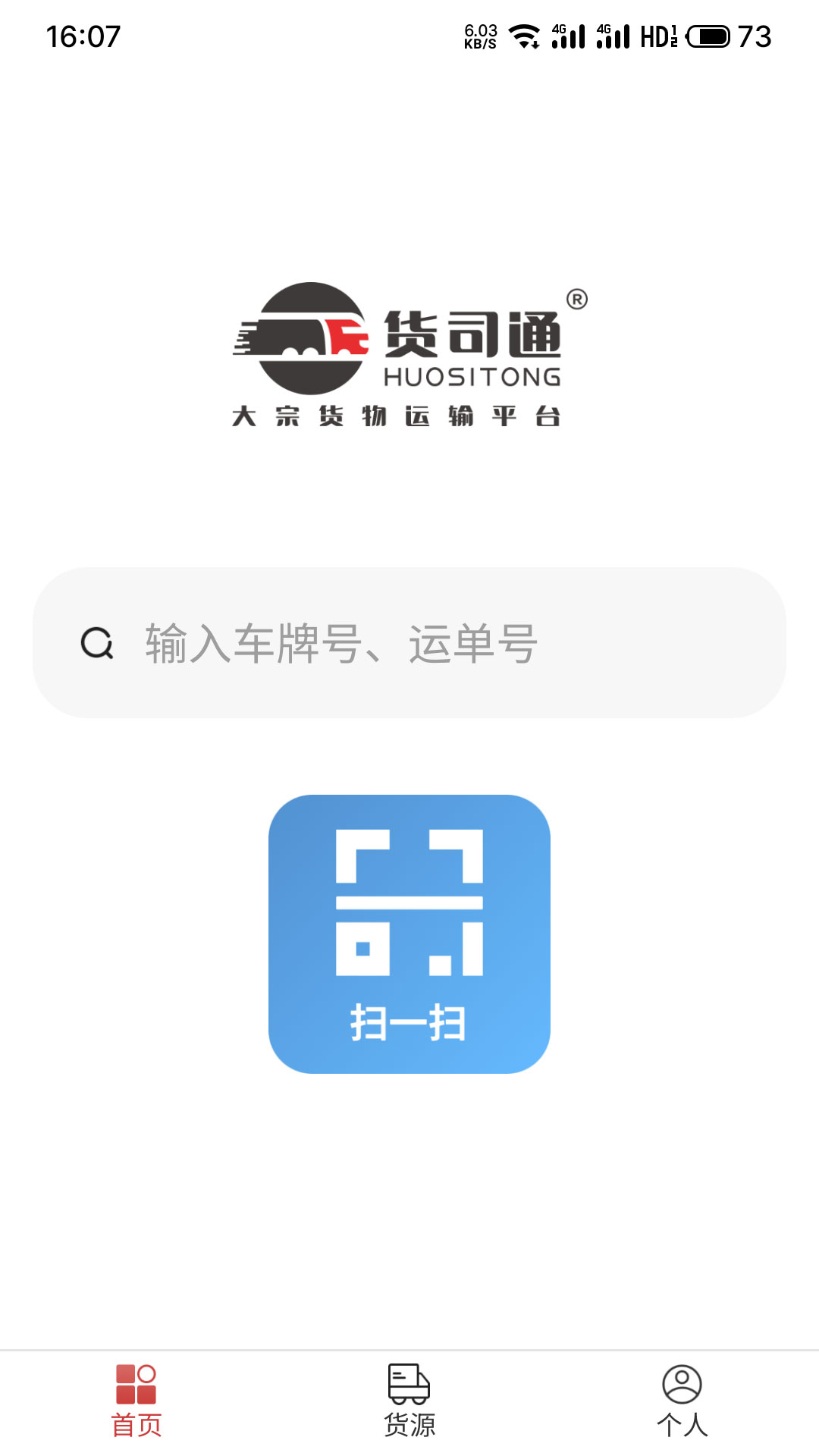Tap the license plate and waybill search field
819x1456 pixels.
409,643
